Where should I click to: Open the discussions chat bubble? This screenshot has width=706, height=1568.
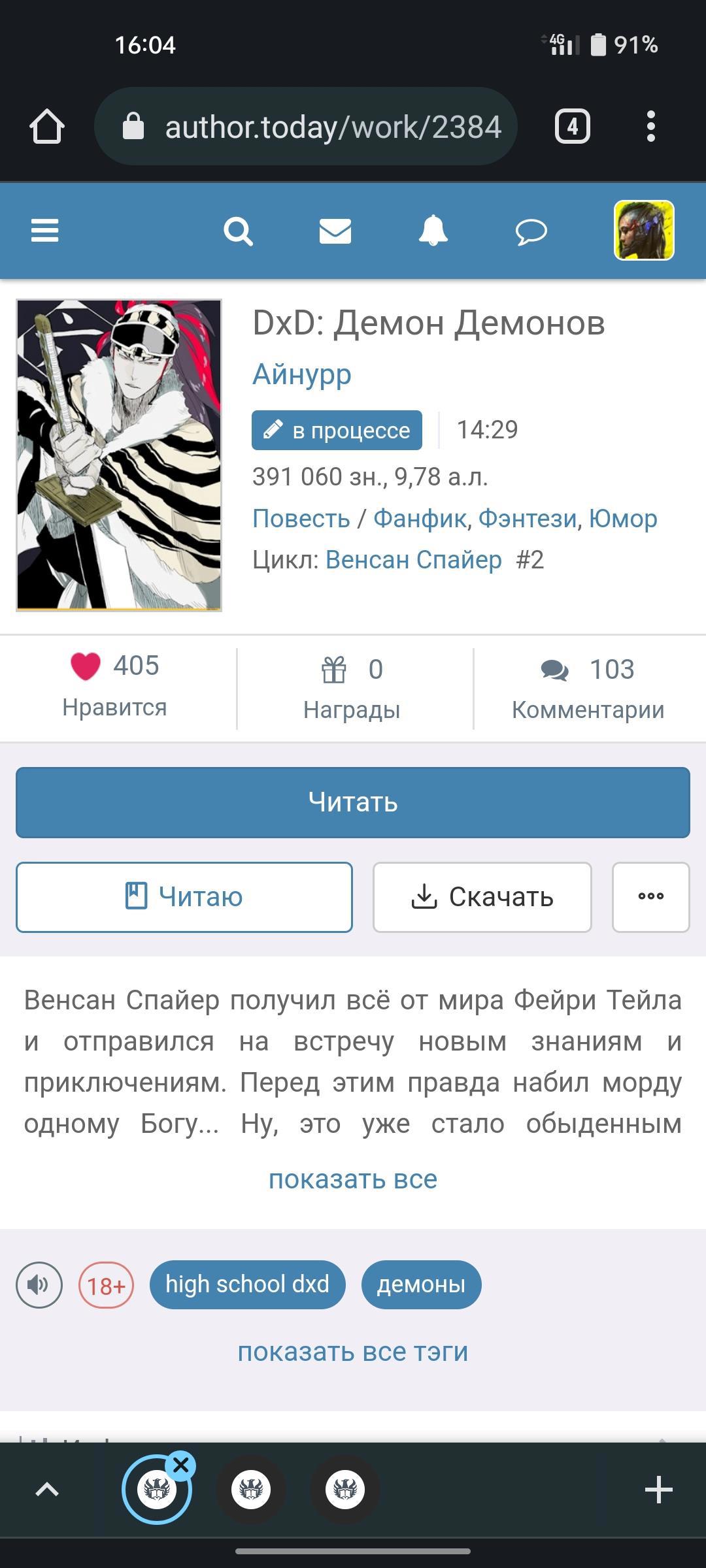tap(531, 231)
